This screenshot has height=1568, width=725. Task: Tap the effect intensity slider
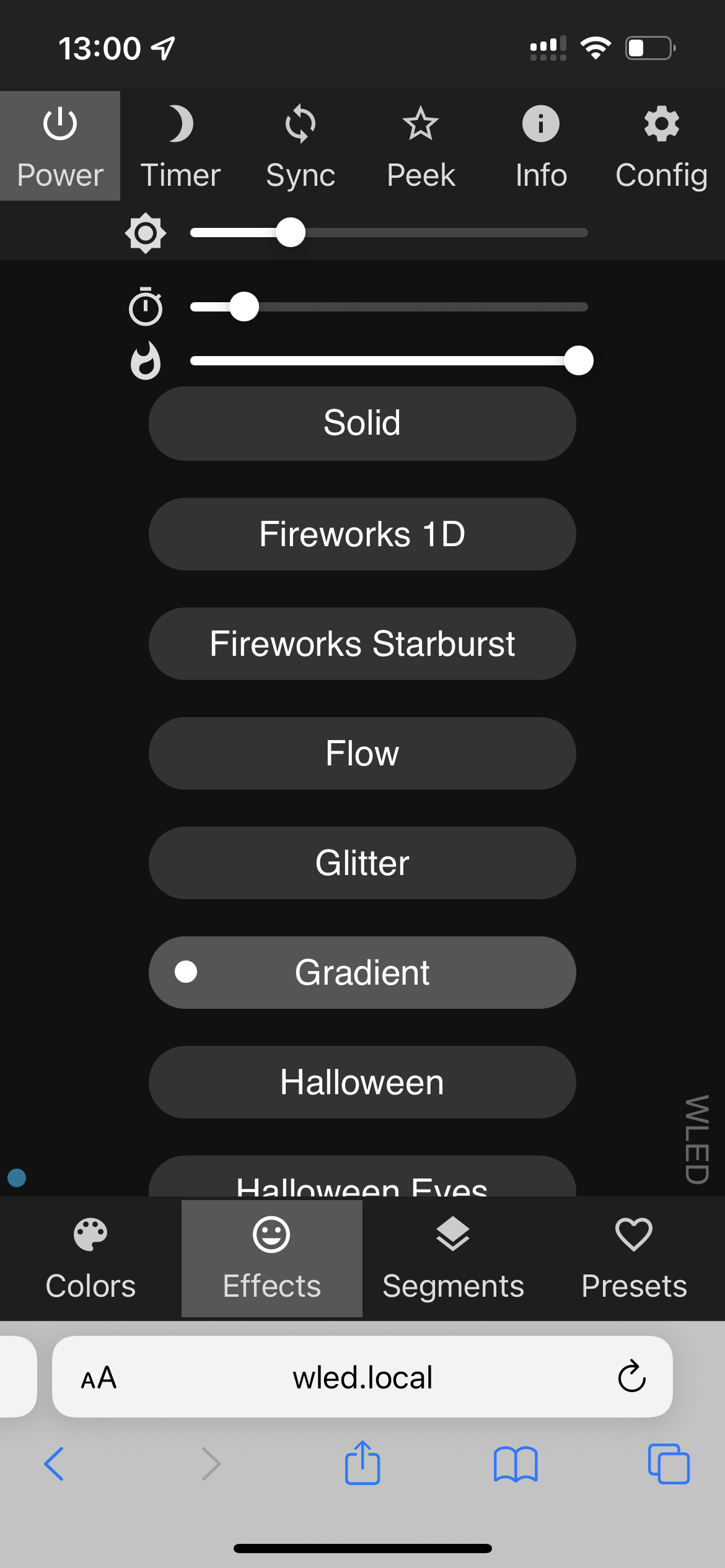389,361
